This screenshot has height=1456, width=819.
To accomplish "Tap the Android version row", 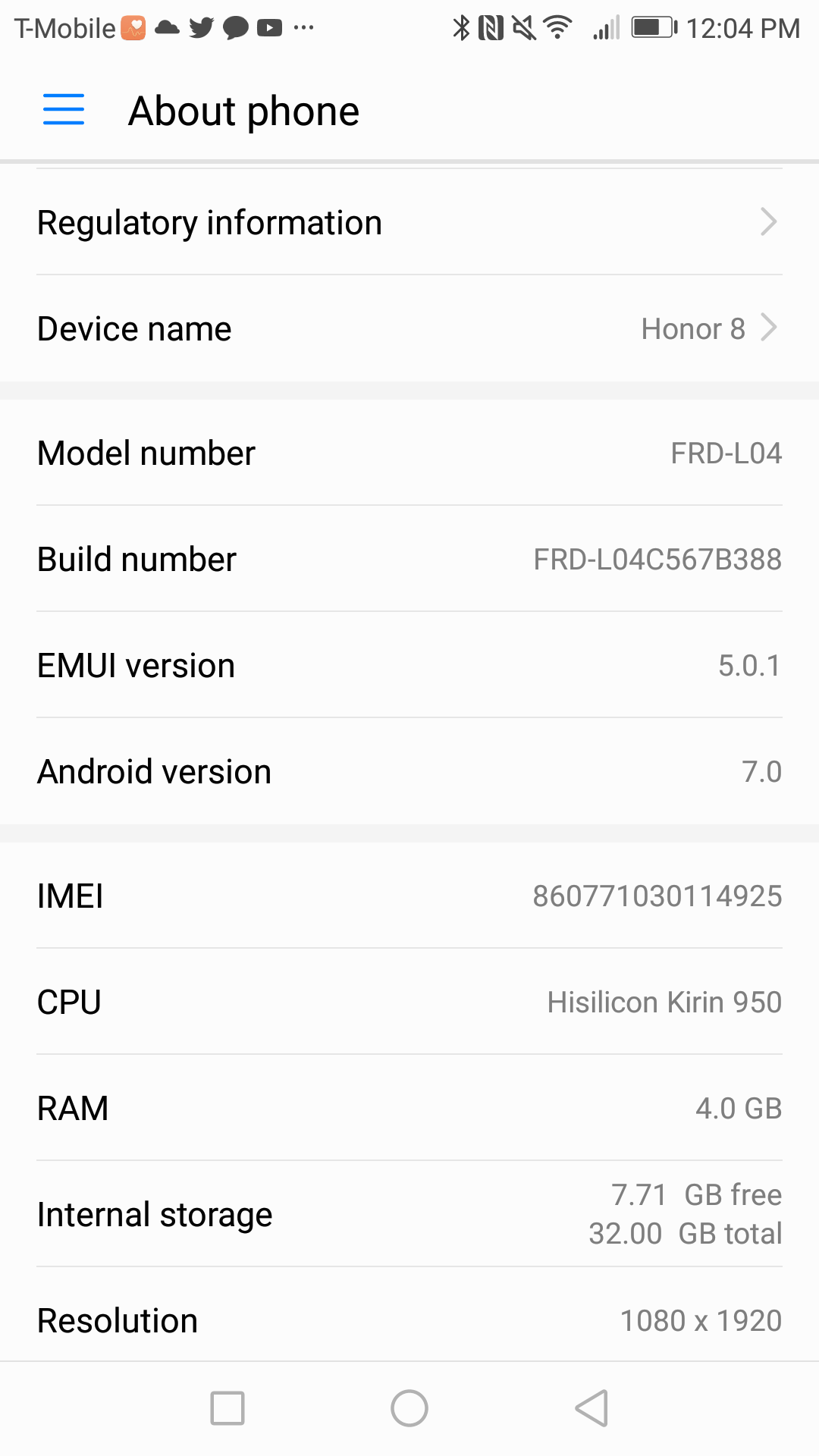I will 409,771.
